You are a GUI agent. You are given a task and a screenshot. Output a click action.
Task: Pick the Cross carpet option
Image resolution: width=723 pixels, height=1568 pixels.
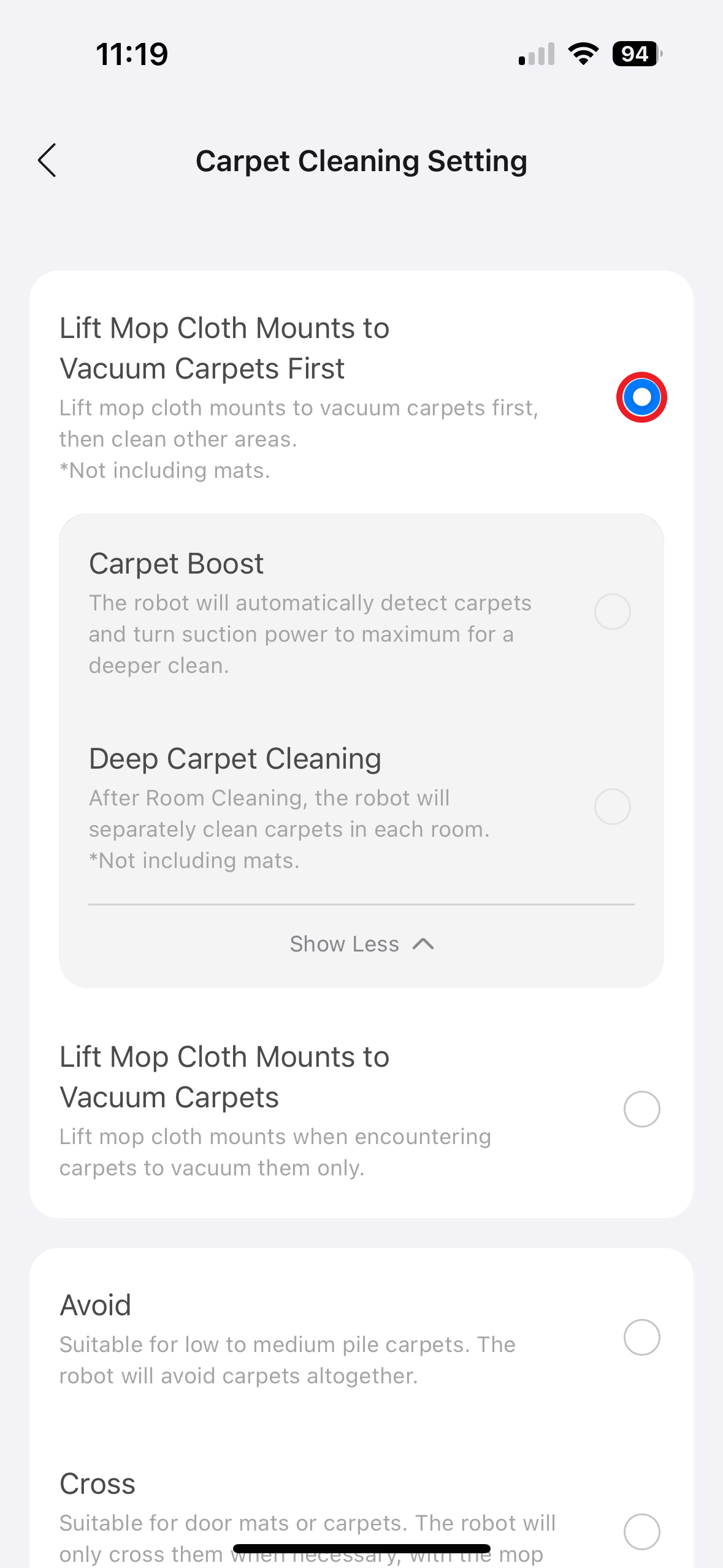point(641,1531)
